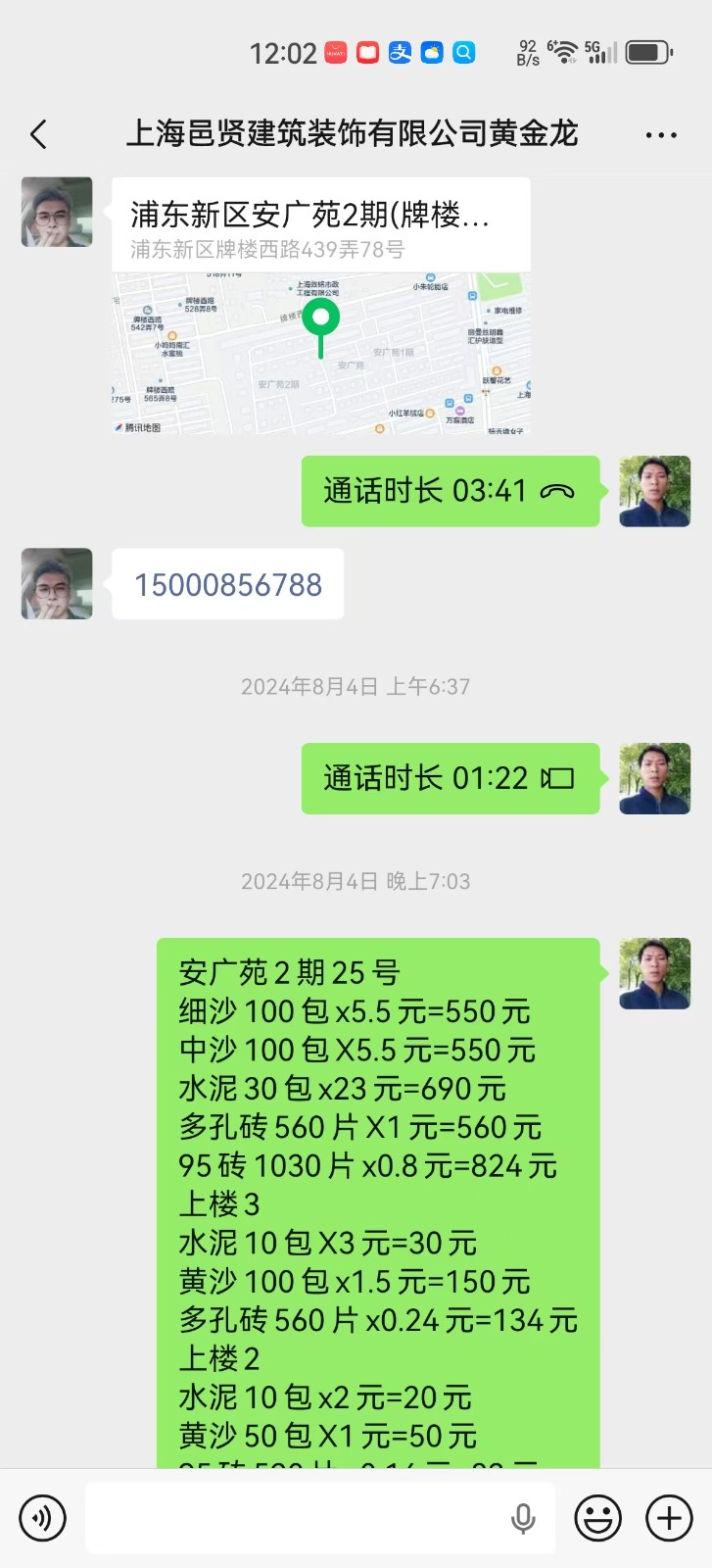Open the 安广苑2期 location card
The height and width of the screenshot is (1568, 712).
pos(321,306)
